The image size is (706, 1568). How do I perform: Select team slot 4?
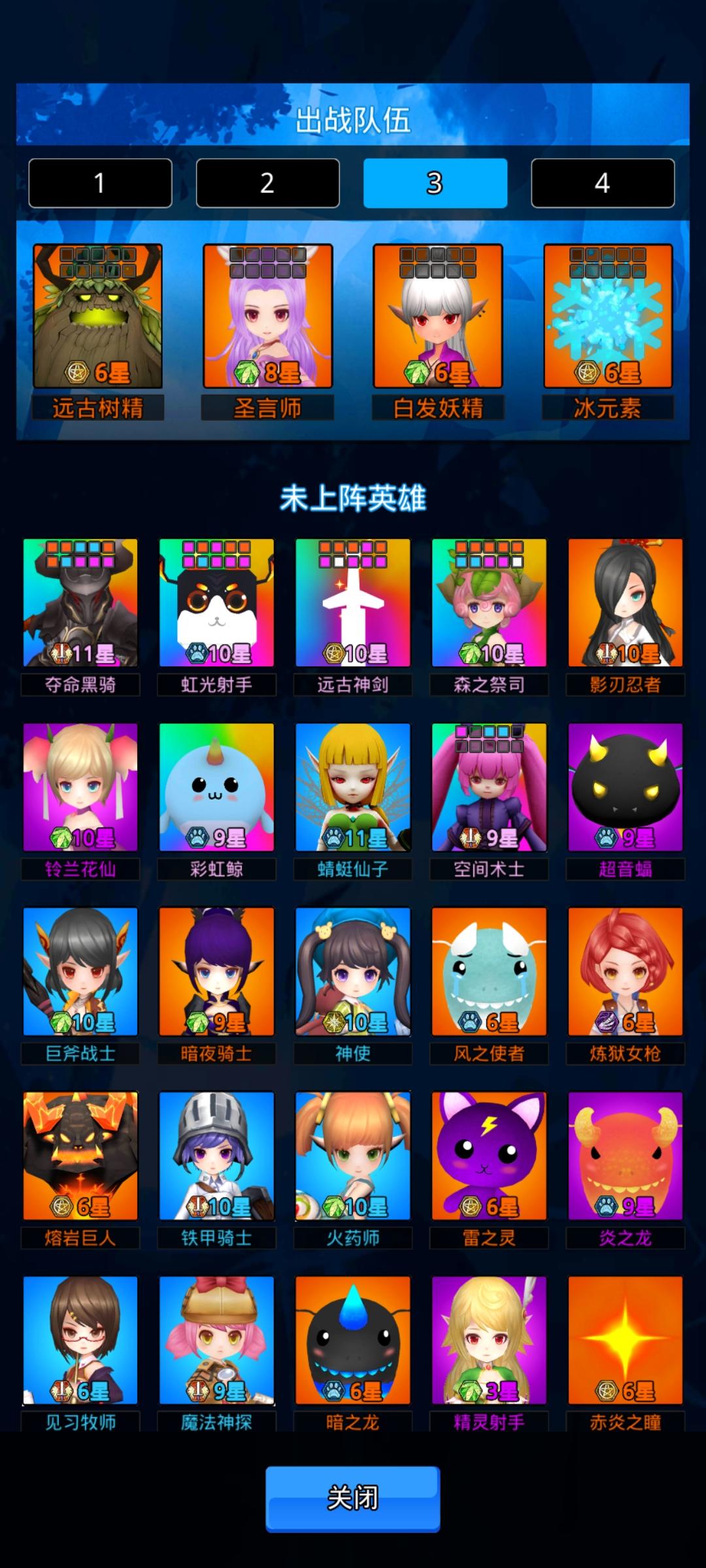pyautogui.click(x=602, y=183)
